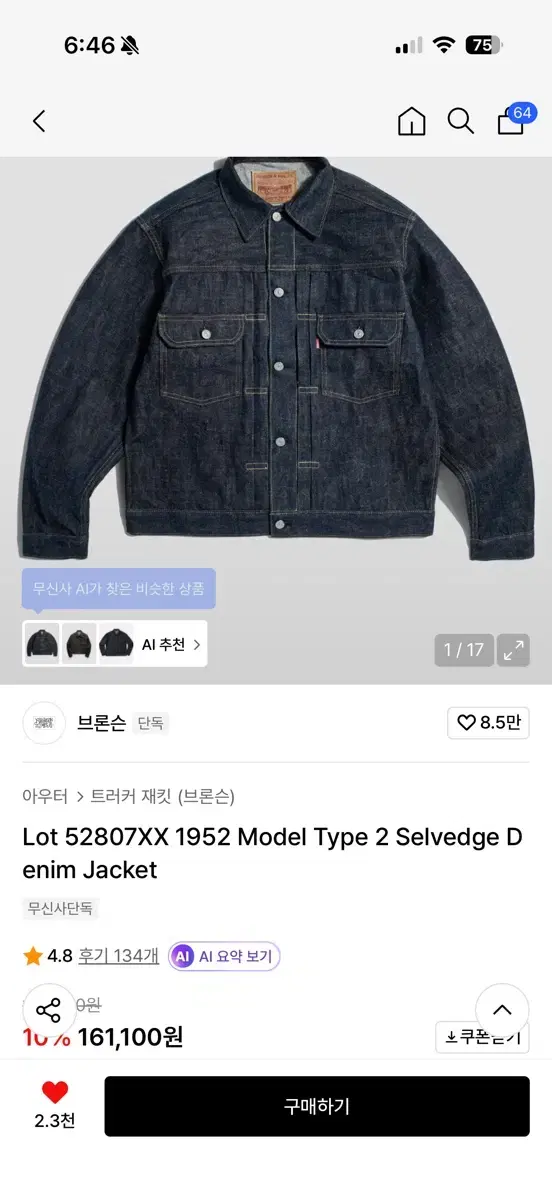Jump to top with up arrow button
Screen dimensions: 552x1200
coord(502,1010)
